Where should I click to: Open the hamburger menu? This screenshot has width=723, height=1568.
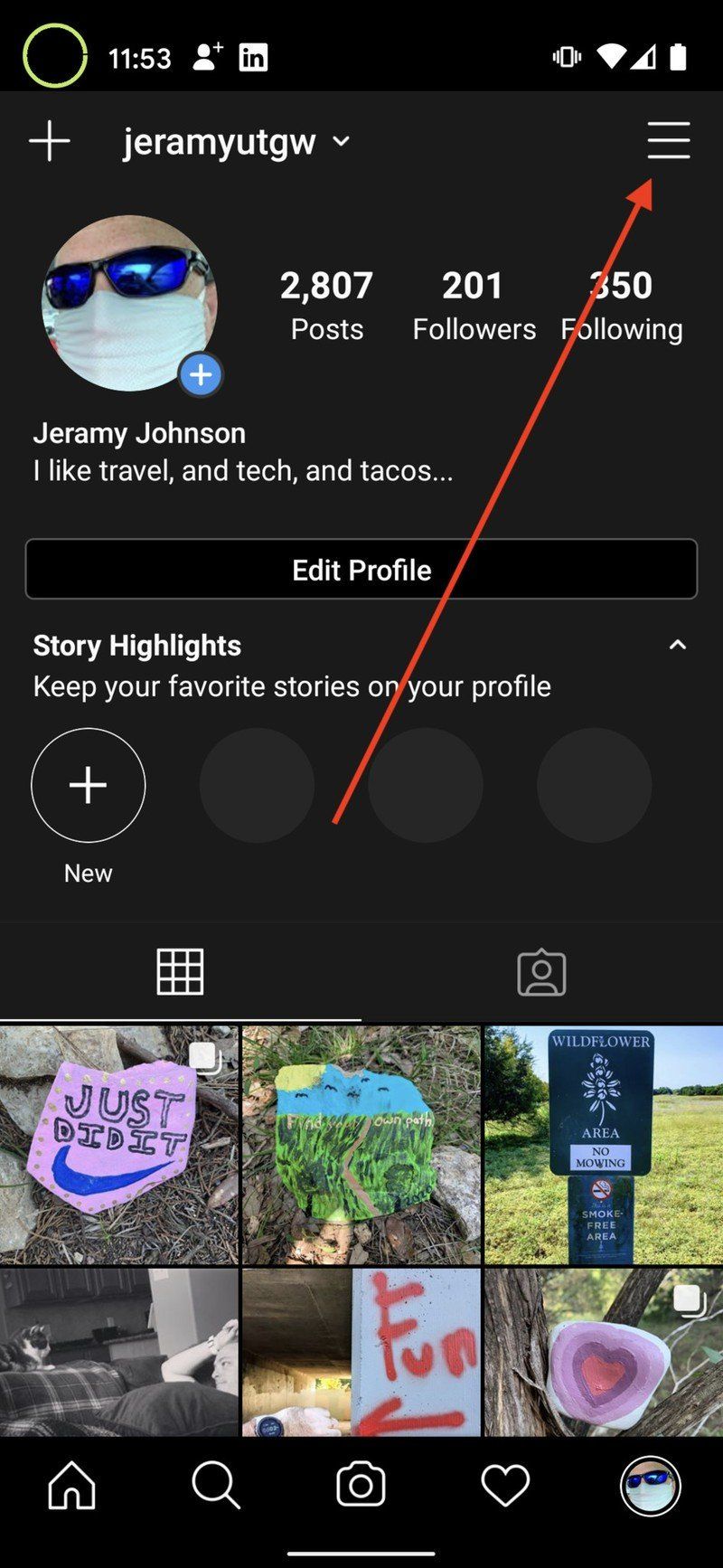(669, 141)
